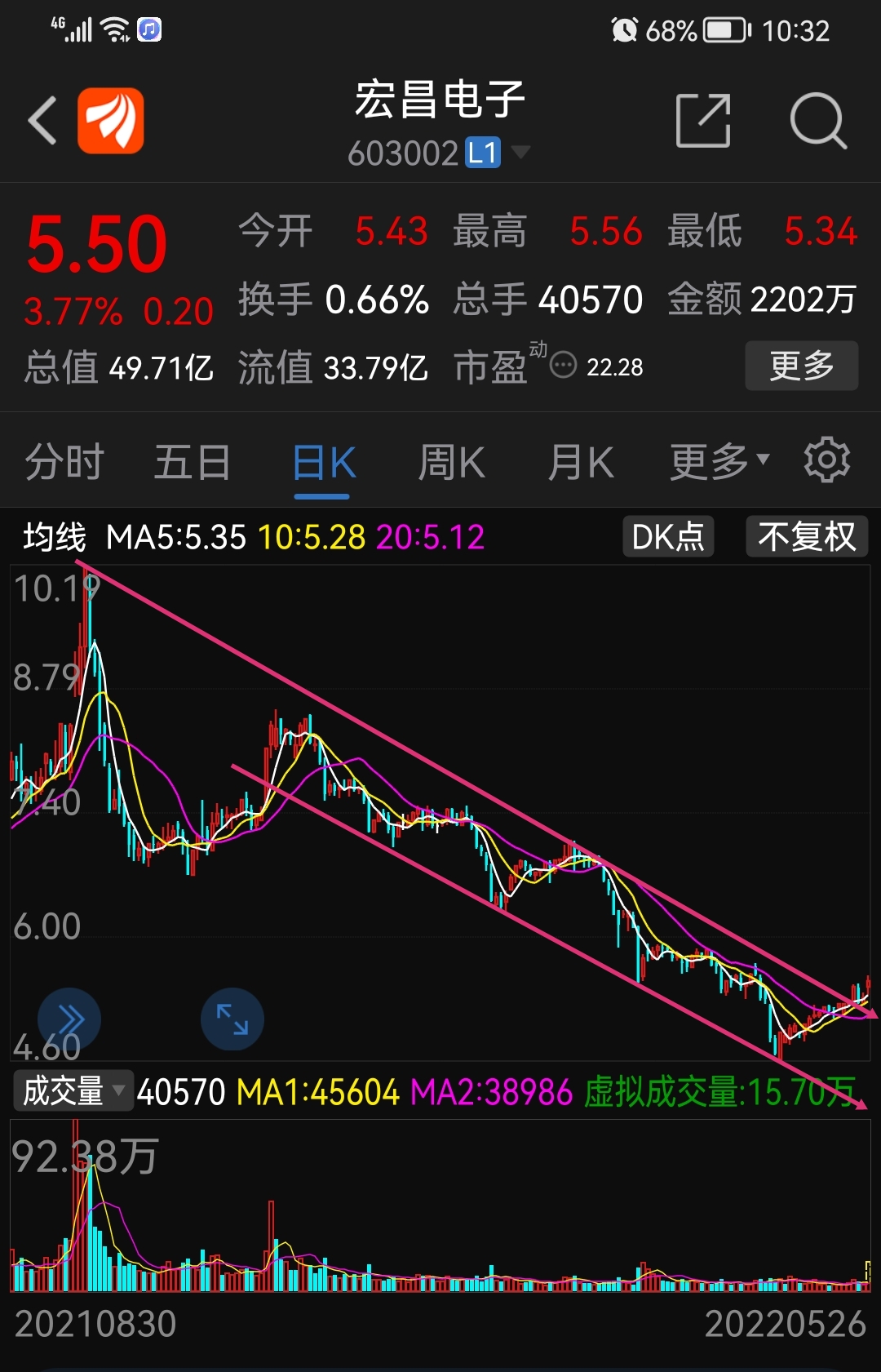The width and height of the screenshot is (881, 1372).
Task: Tap the Eastmoney app logo icon
Action: (111, 119)
